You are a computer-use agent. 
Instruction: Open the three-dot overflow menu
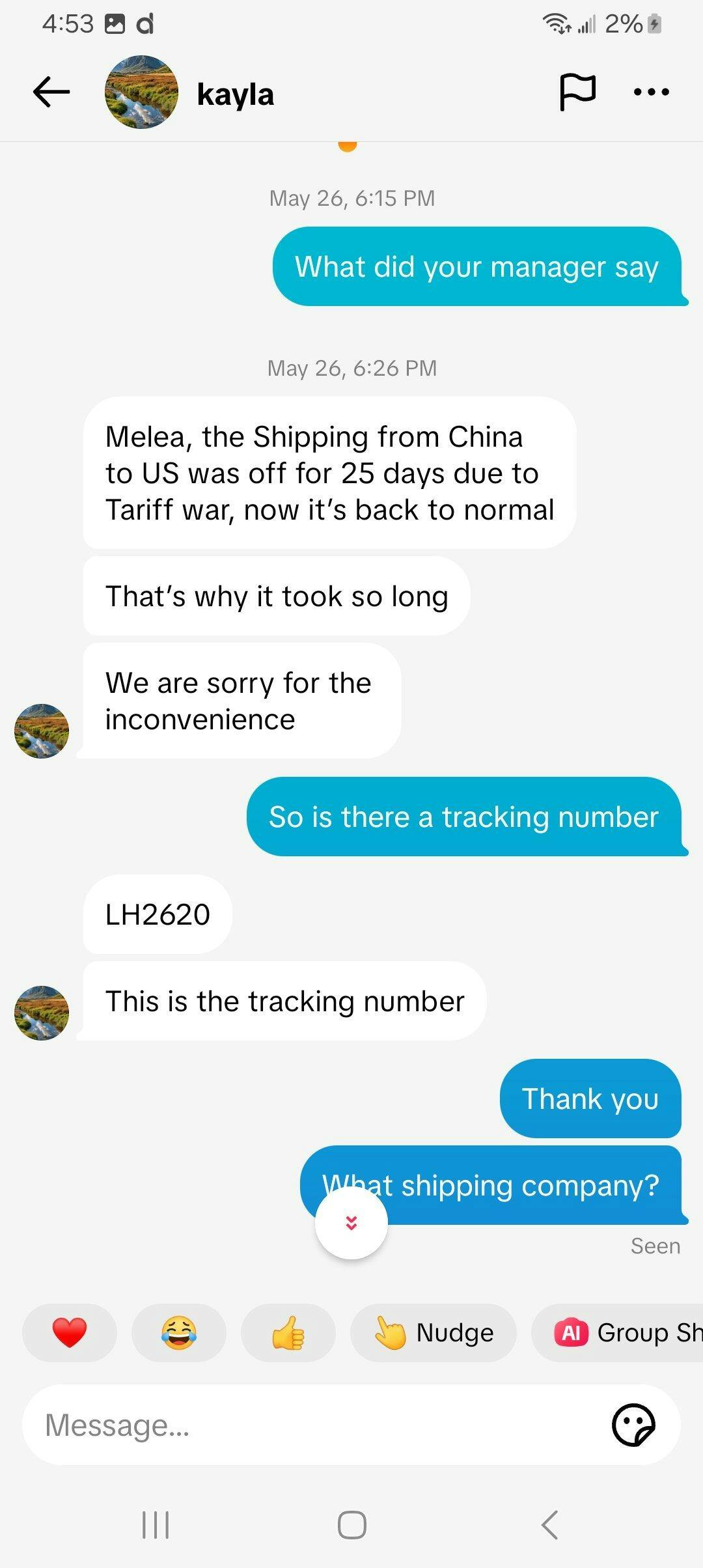pos(651,92)
